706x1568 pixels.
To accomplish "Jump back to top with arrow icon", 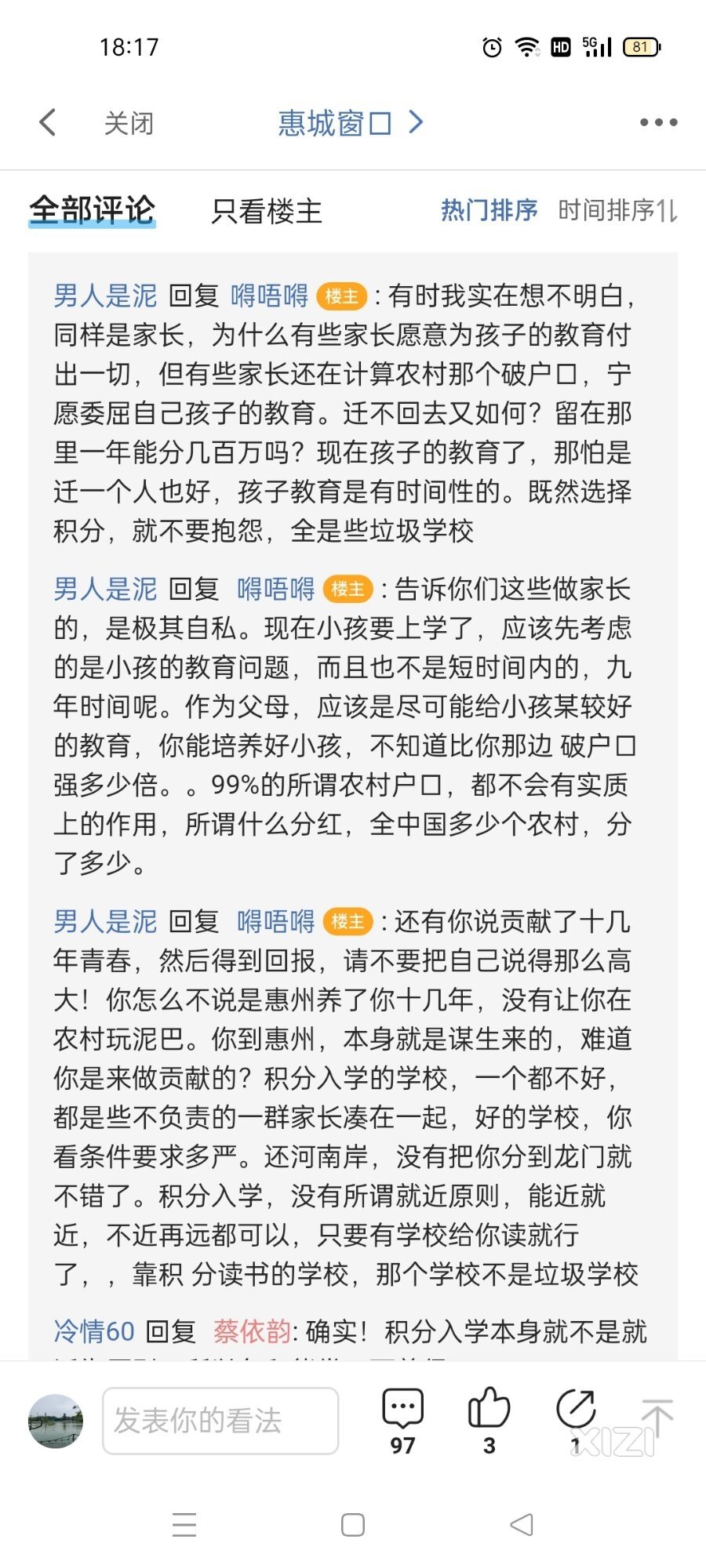I will click(657, 1417).
